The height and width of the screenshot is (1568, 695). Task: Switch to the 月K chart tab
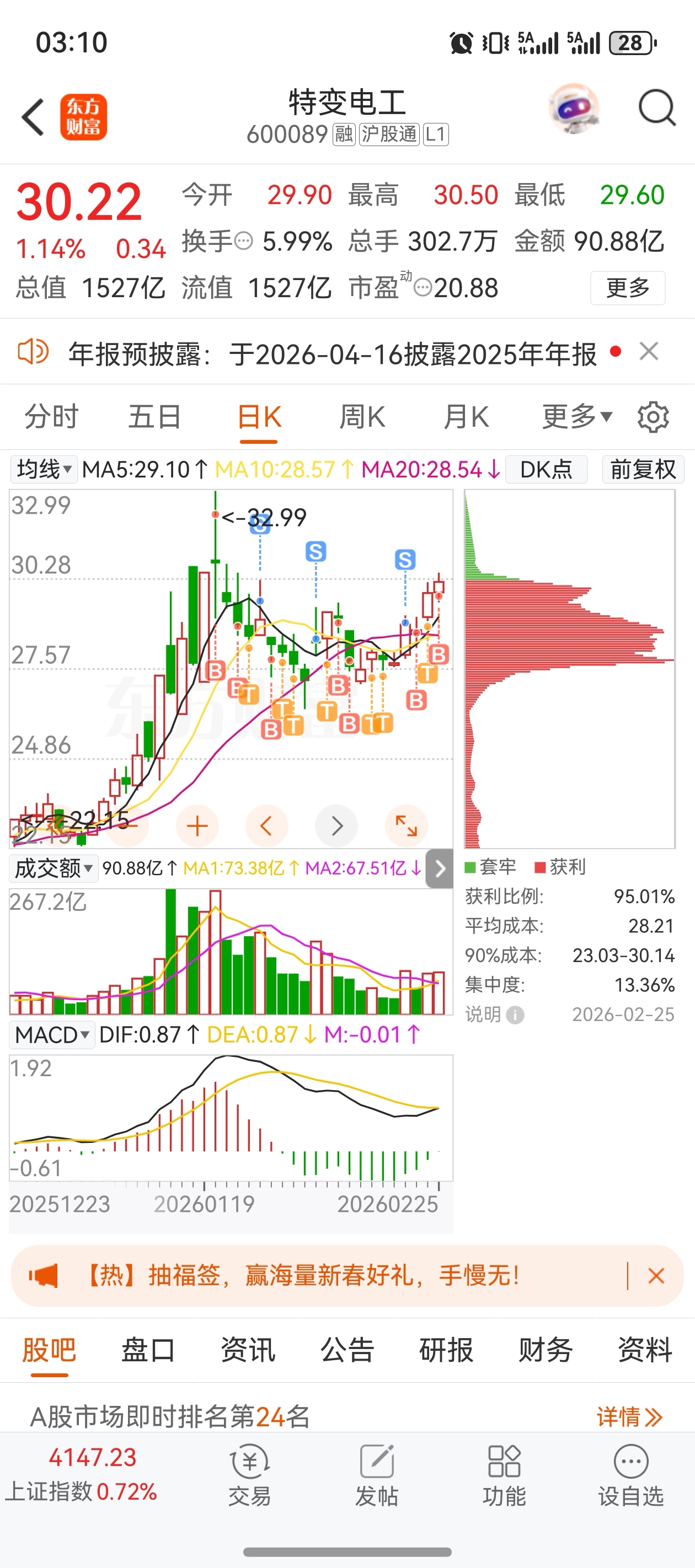click(466, 417)
